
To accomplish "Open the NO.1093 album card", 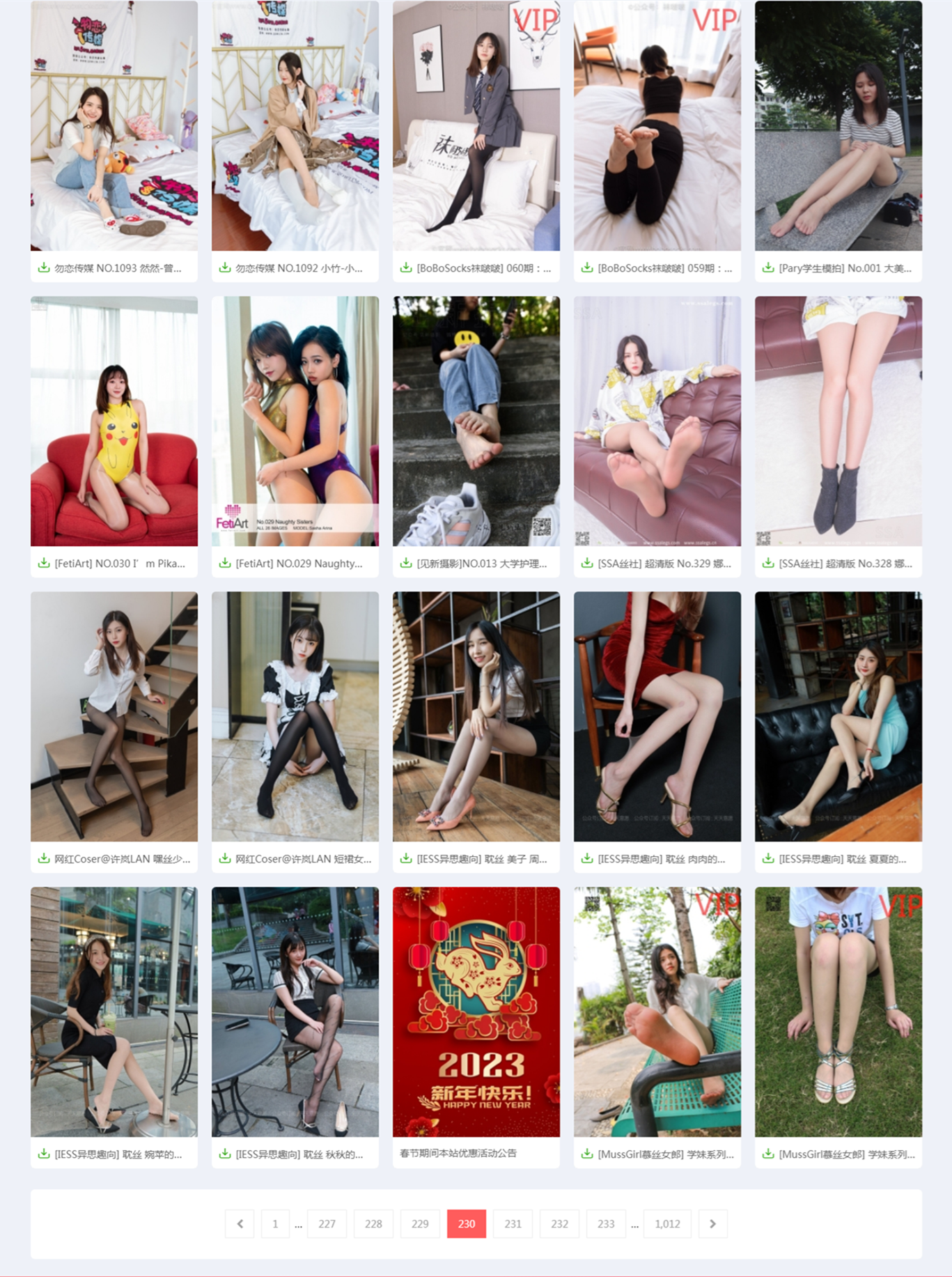I will [x=114, y=125].
